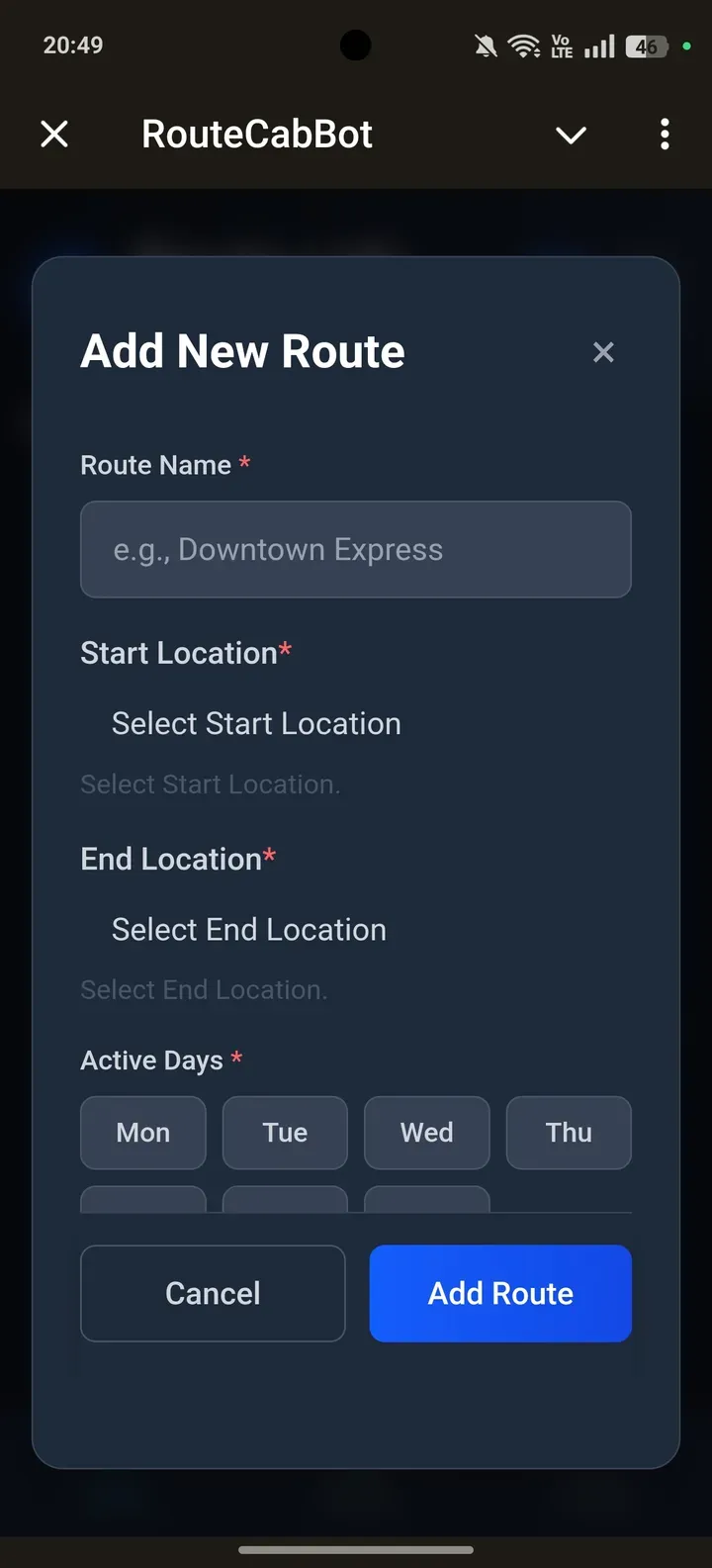Tap the VoLTE indicator icon

[560, 45]
